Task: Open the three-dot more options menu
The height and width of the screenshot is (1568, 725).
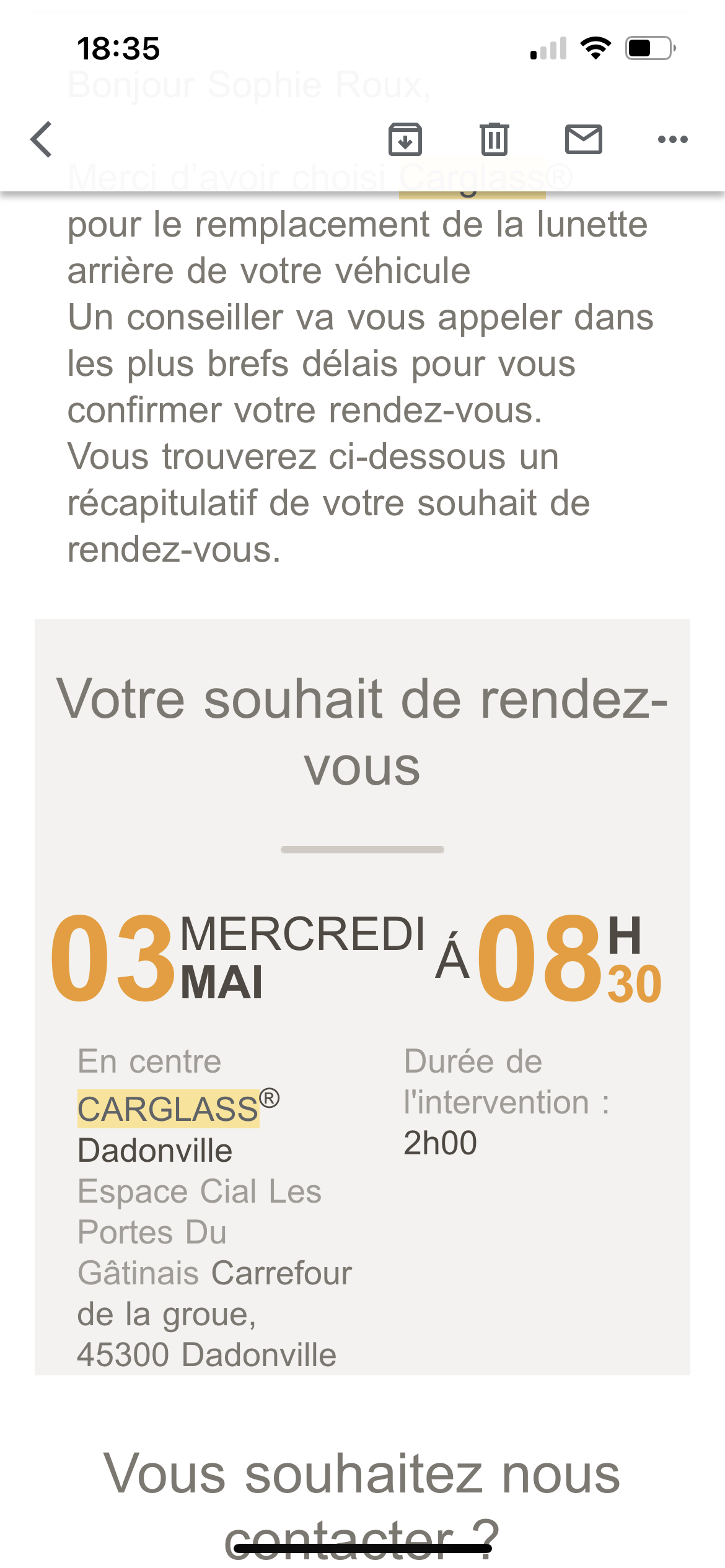Action: tap(672, 139)
